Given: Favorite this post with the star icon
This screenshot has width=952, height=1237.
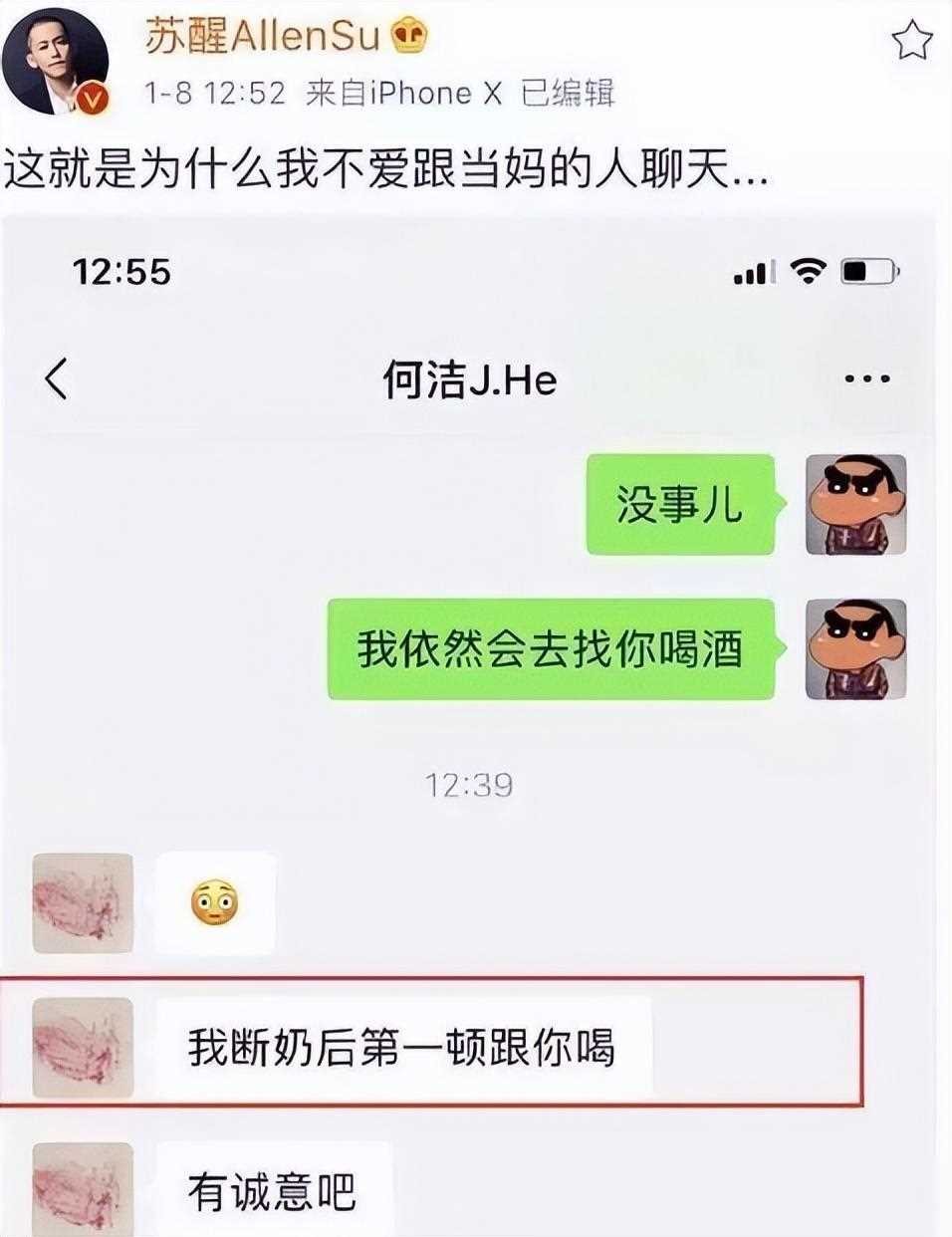Looking at the screenshot, I should point(911,42).
